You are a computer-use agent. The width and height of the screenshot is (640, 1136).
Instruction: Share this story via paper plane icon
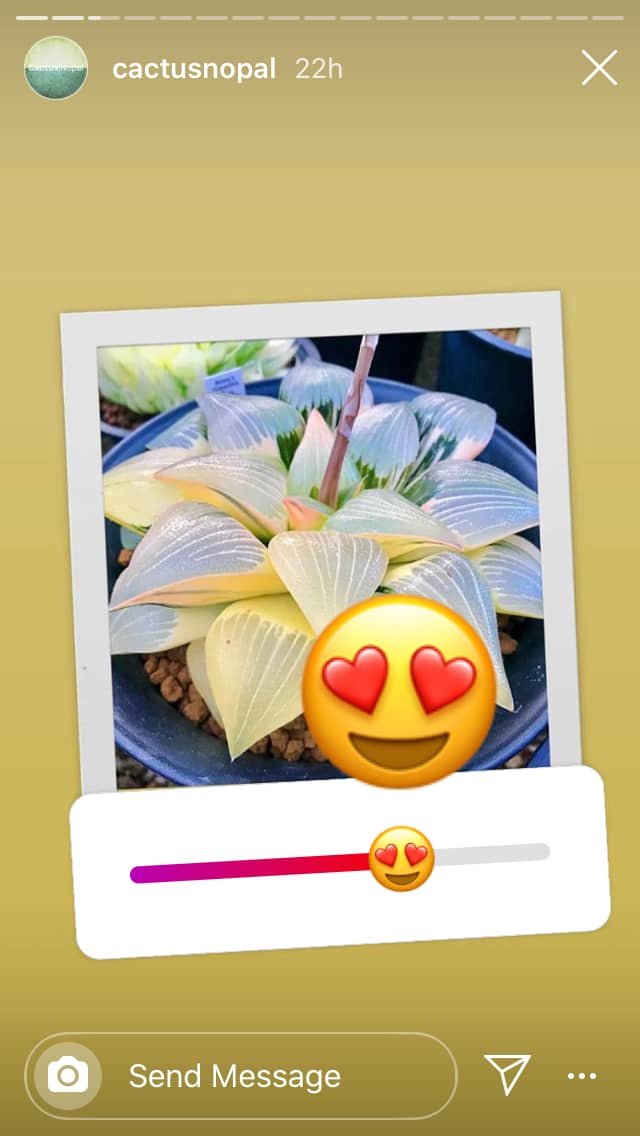click(x=507, y=1074)
